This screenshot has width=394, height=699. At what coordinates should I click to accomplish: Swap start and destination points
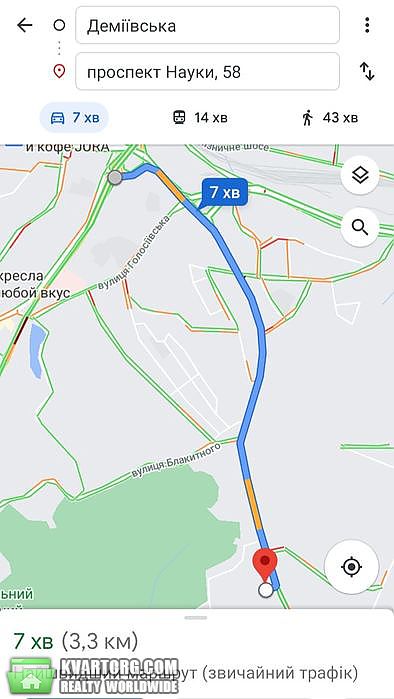pos(367,71)
